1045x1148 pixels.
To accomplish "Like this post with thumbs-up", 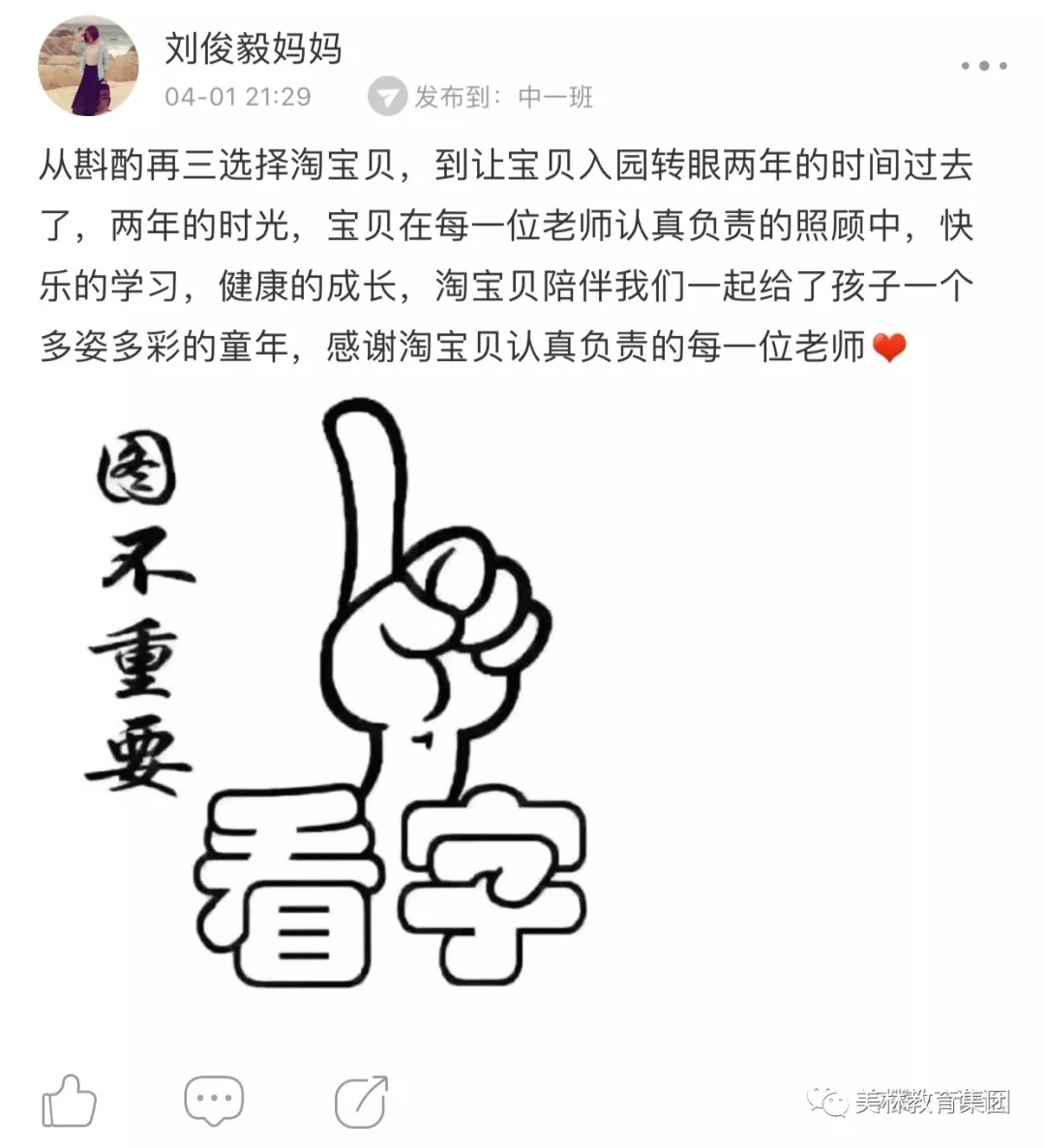I will pos(70,1101).
